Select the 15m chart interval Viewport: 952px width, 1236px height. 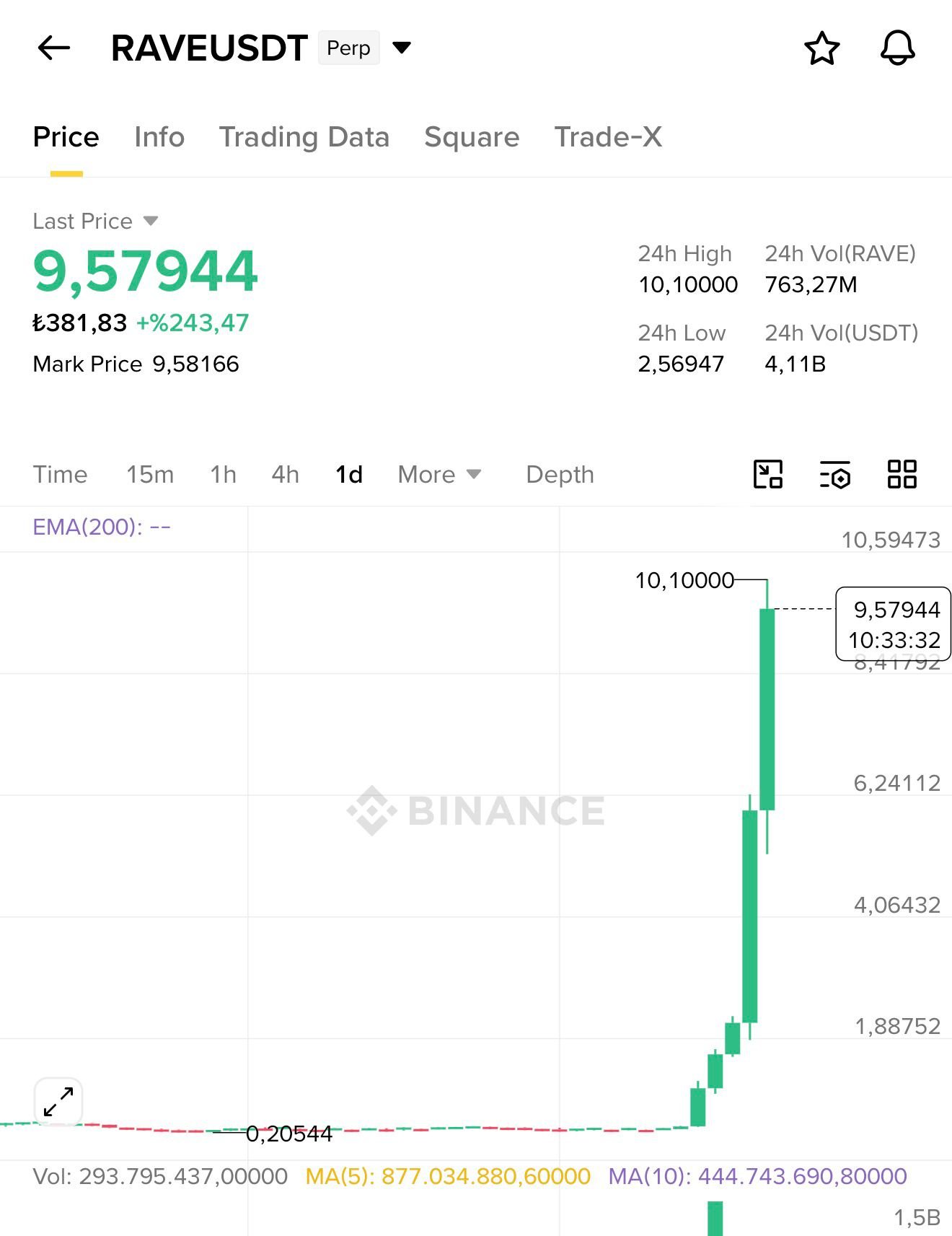coord(150,475)
